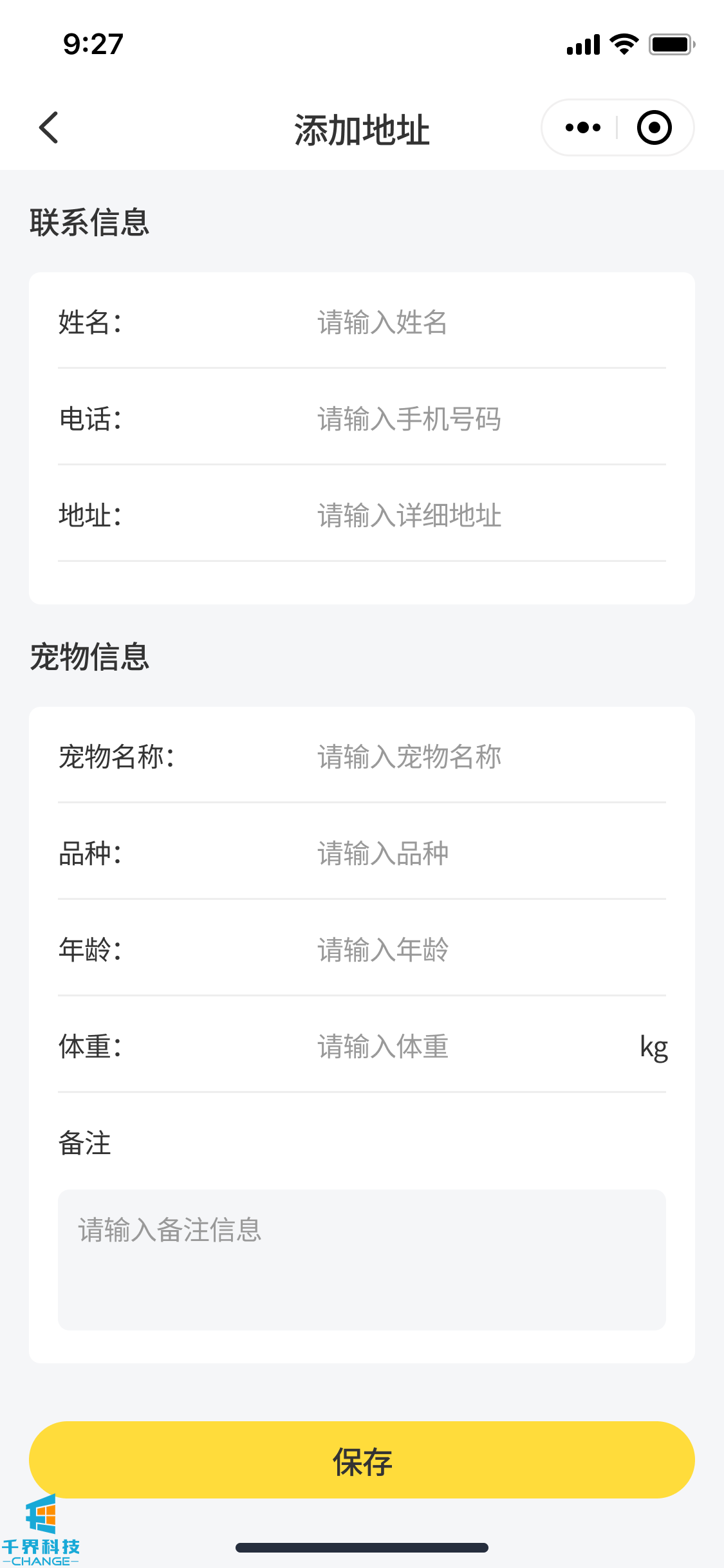Image resolution: width=724 pixels, height=1568 pixels.
Task: Go back from the 添加地址 page
Action: [49, 127]
